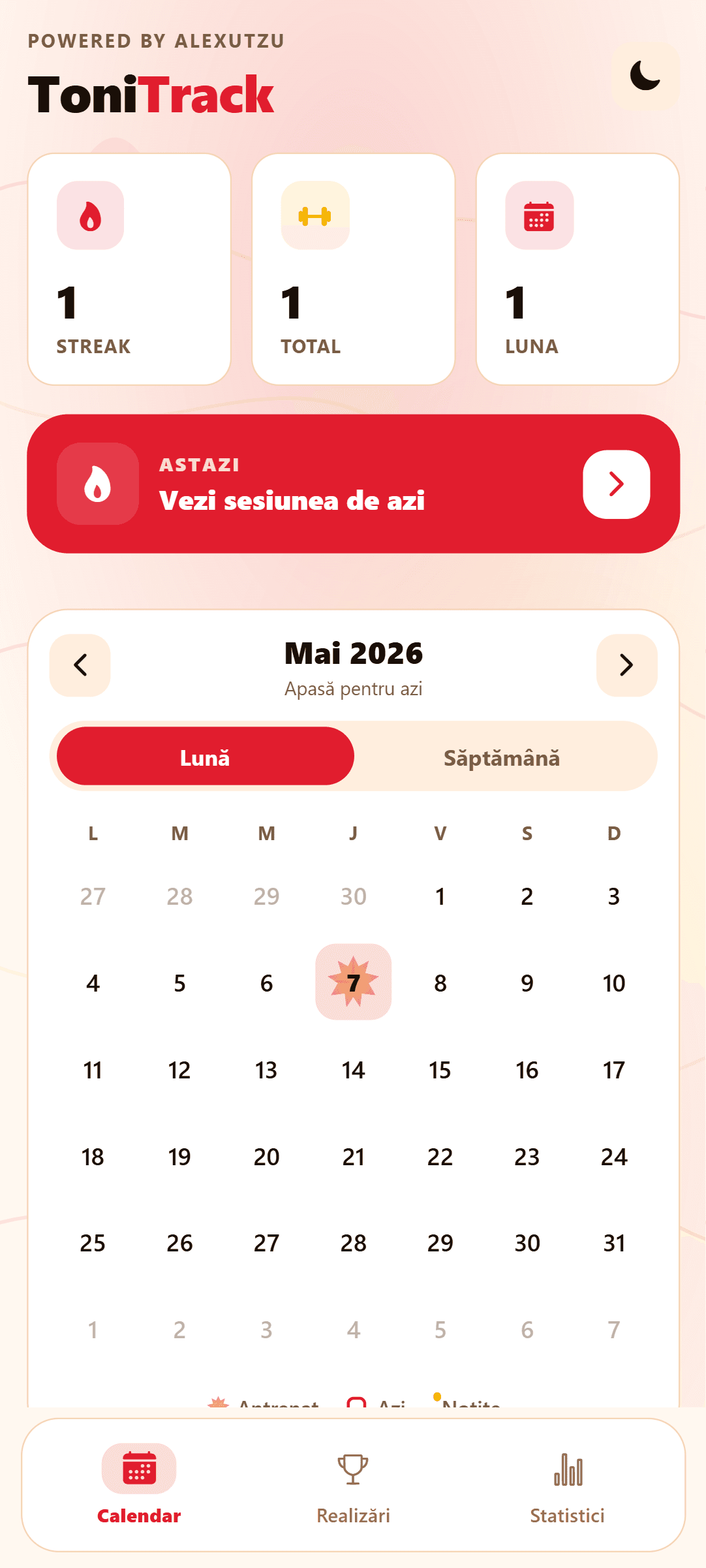Viewport: 706px width, 1568px height.
Task: Go to the previous month
Action: (80, 665)
